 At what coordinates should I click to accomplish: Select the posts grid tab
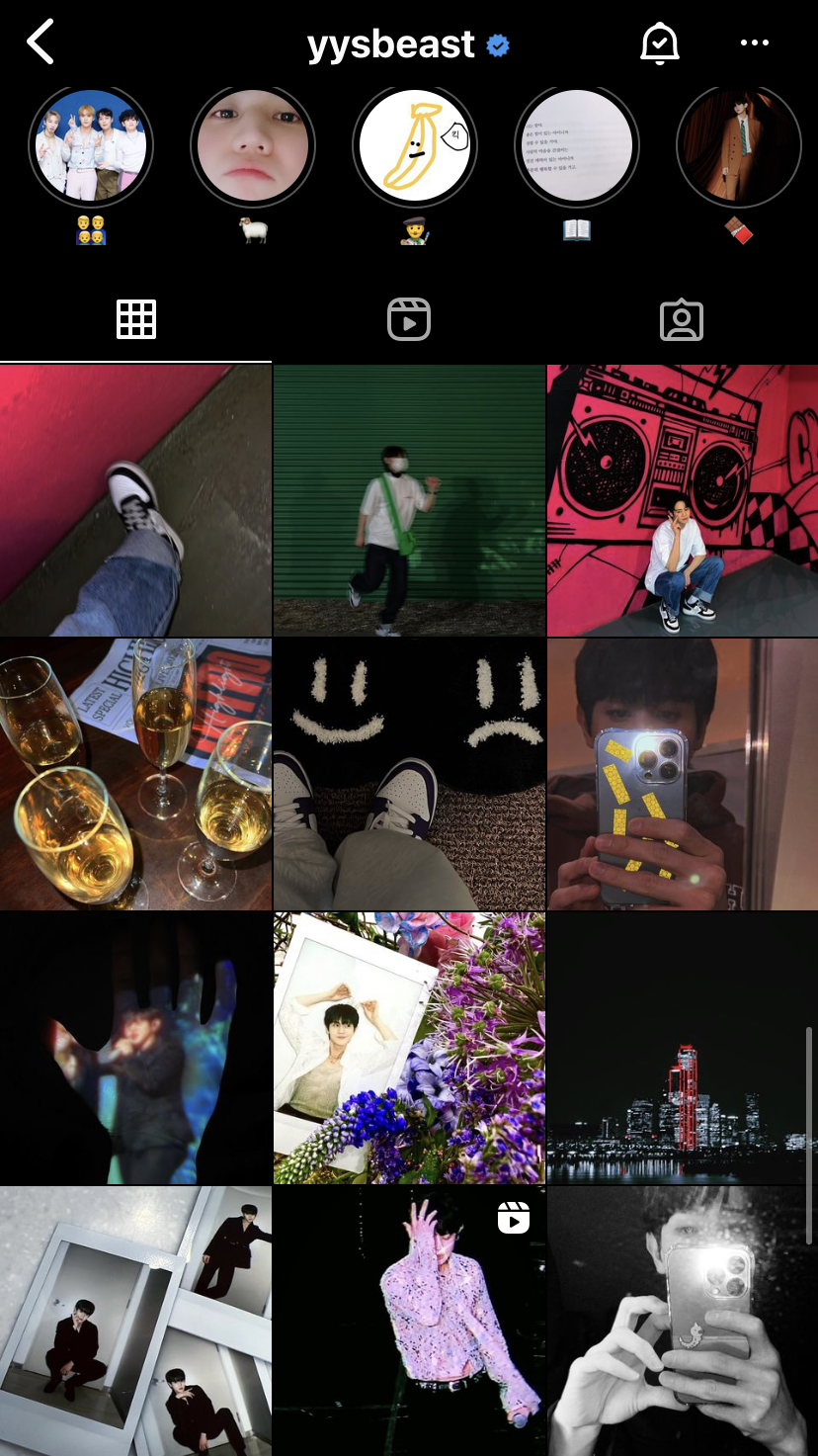pyautogui.click(x=136, y=320)
